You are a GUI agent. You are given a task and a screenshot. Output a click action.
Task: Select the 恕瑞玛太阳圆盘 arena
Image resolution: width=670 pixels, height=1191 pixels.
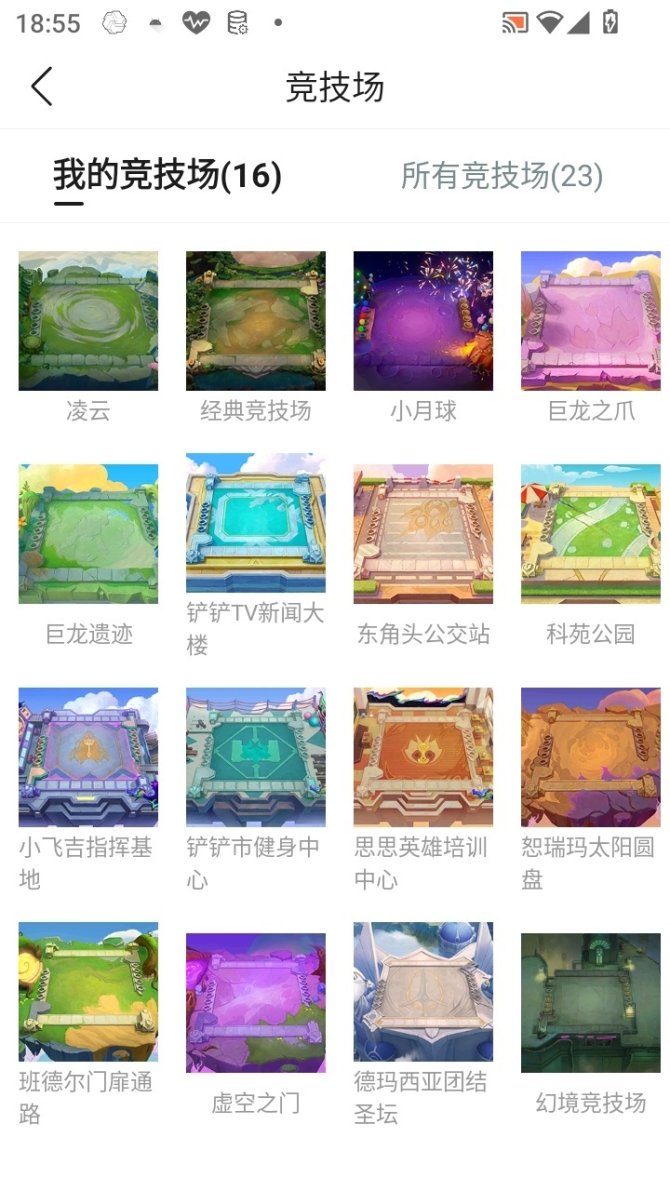coord(590,757)
